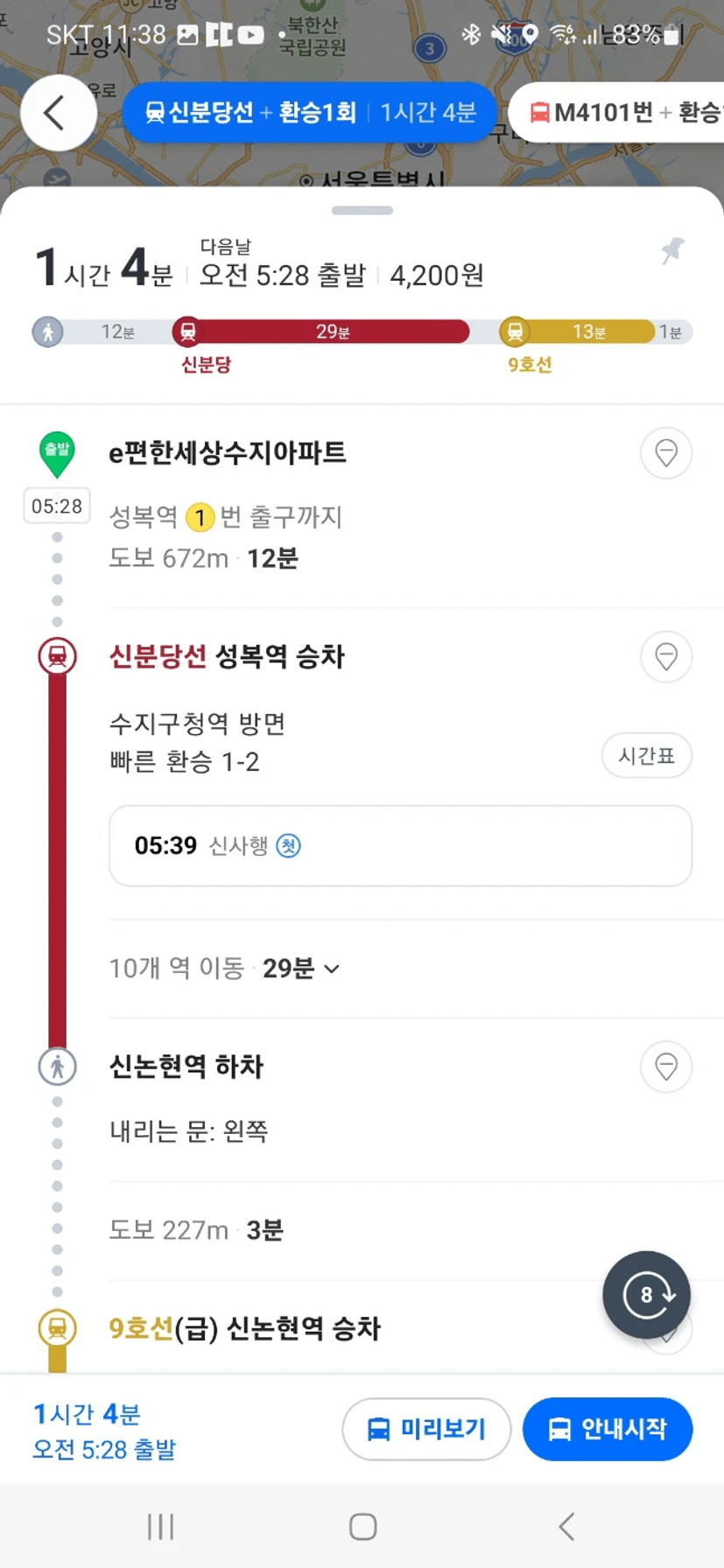724x1568 pixels.
Task: Open the 05:39 신사행 train card
Action: [x=400, y=845]
